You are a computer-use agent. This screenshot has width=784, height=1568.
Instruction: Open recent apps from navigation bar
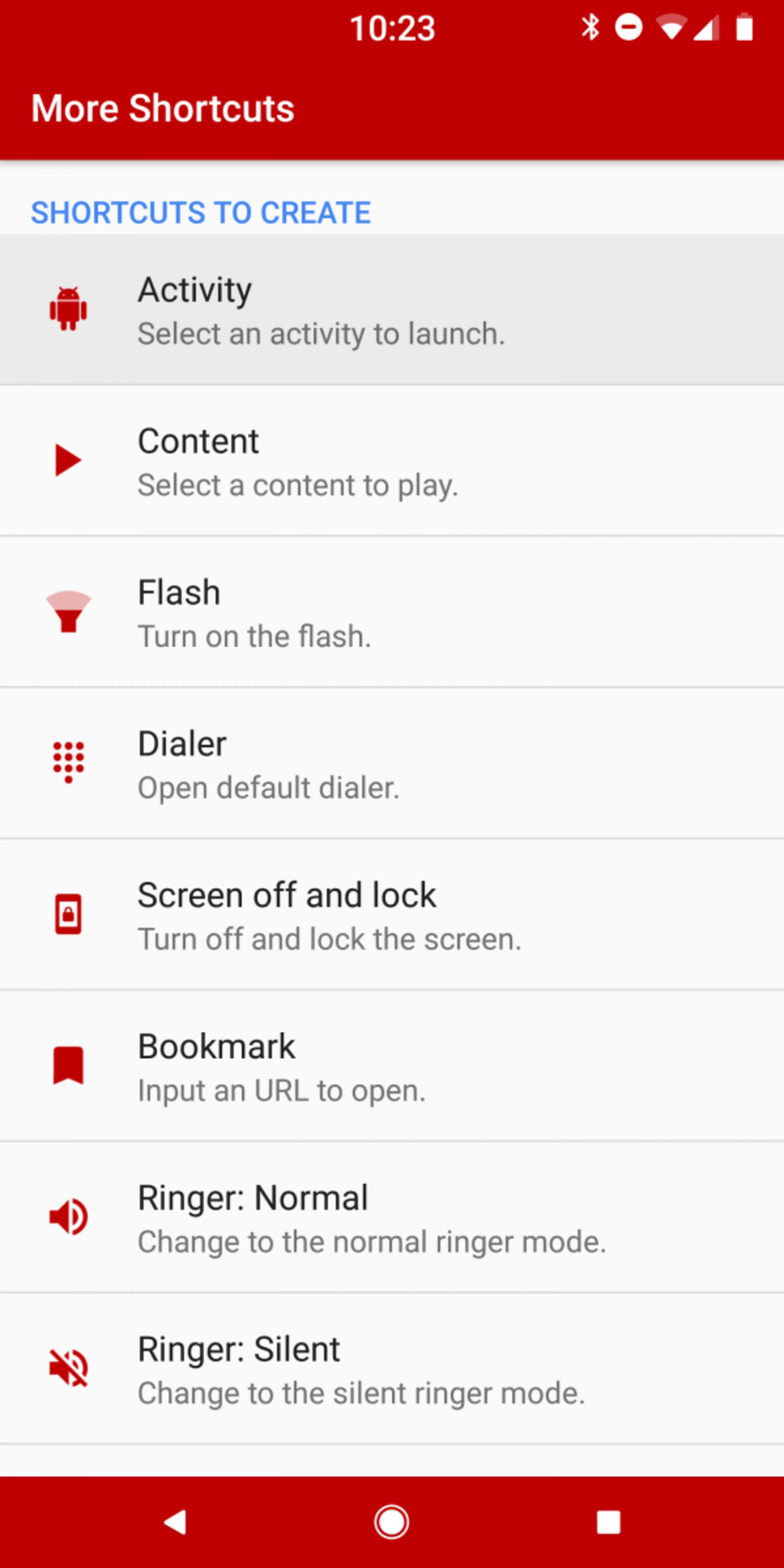click(x=608, y=1522)
